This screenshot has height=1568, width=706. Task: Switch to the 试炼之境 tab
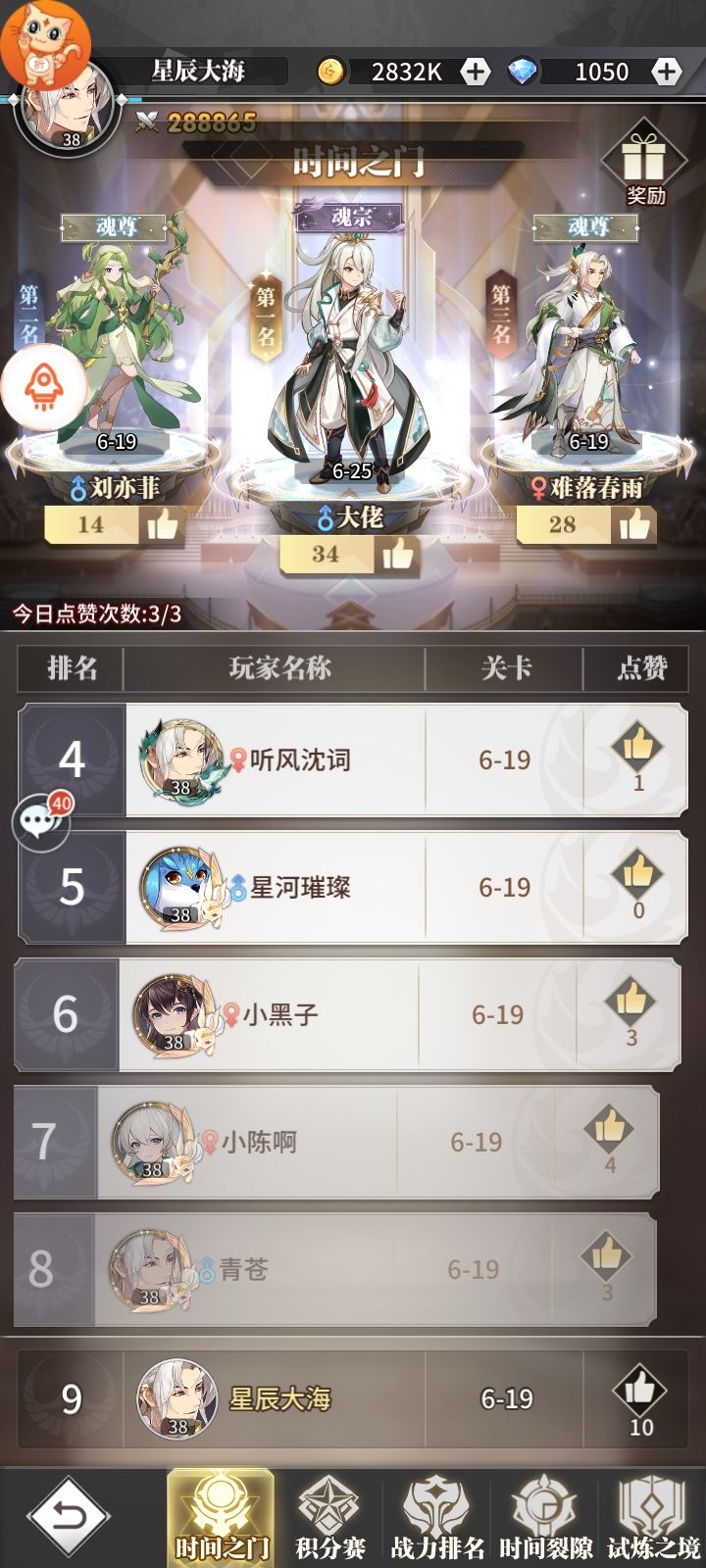(652, 1517)
